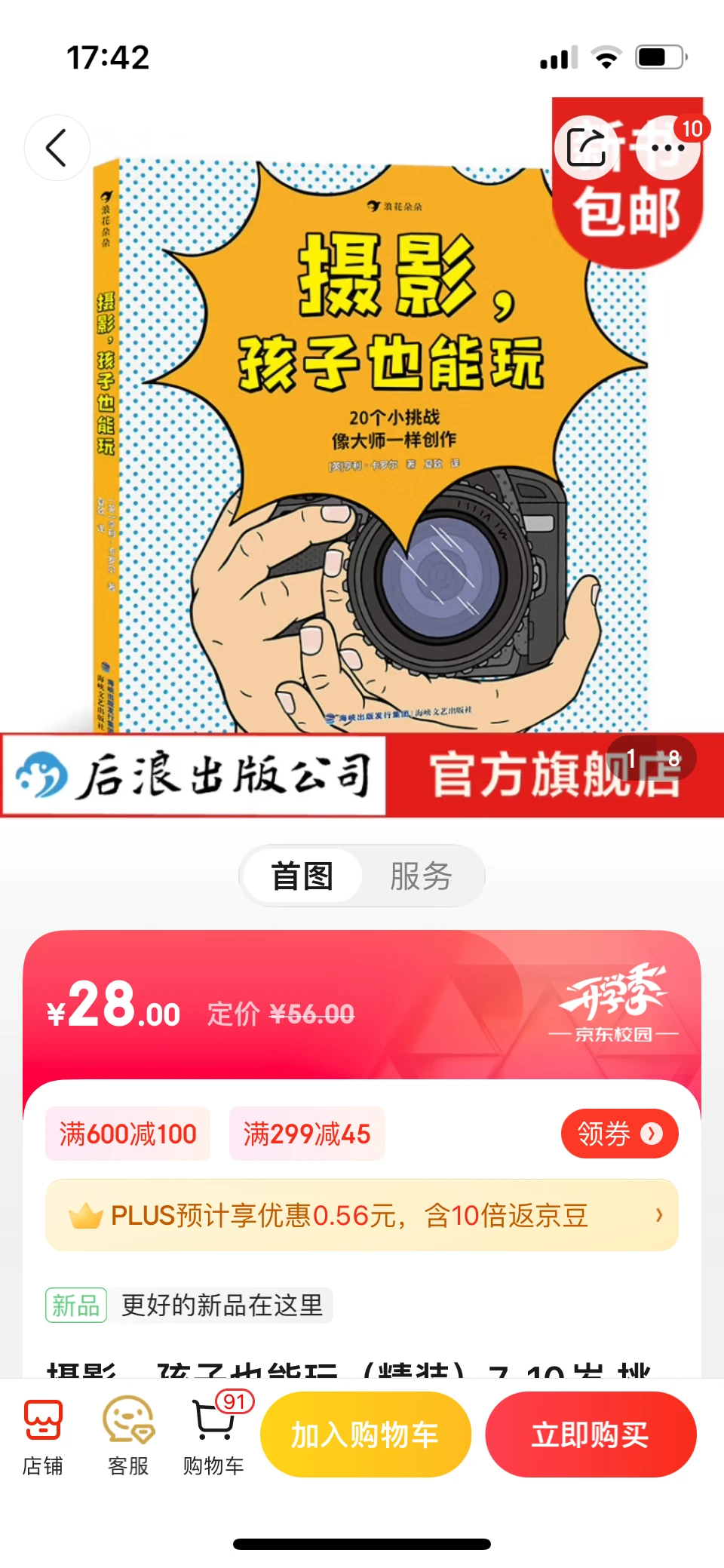Image resolution: width=724 pixels, height=1568 pixels.
Task: Tap the 满600减100 coupon chip
Action: [x=128, y=1134]
